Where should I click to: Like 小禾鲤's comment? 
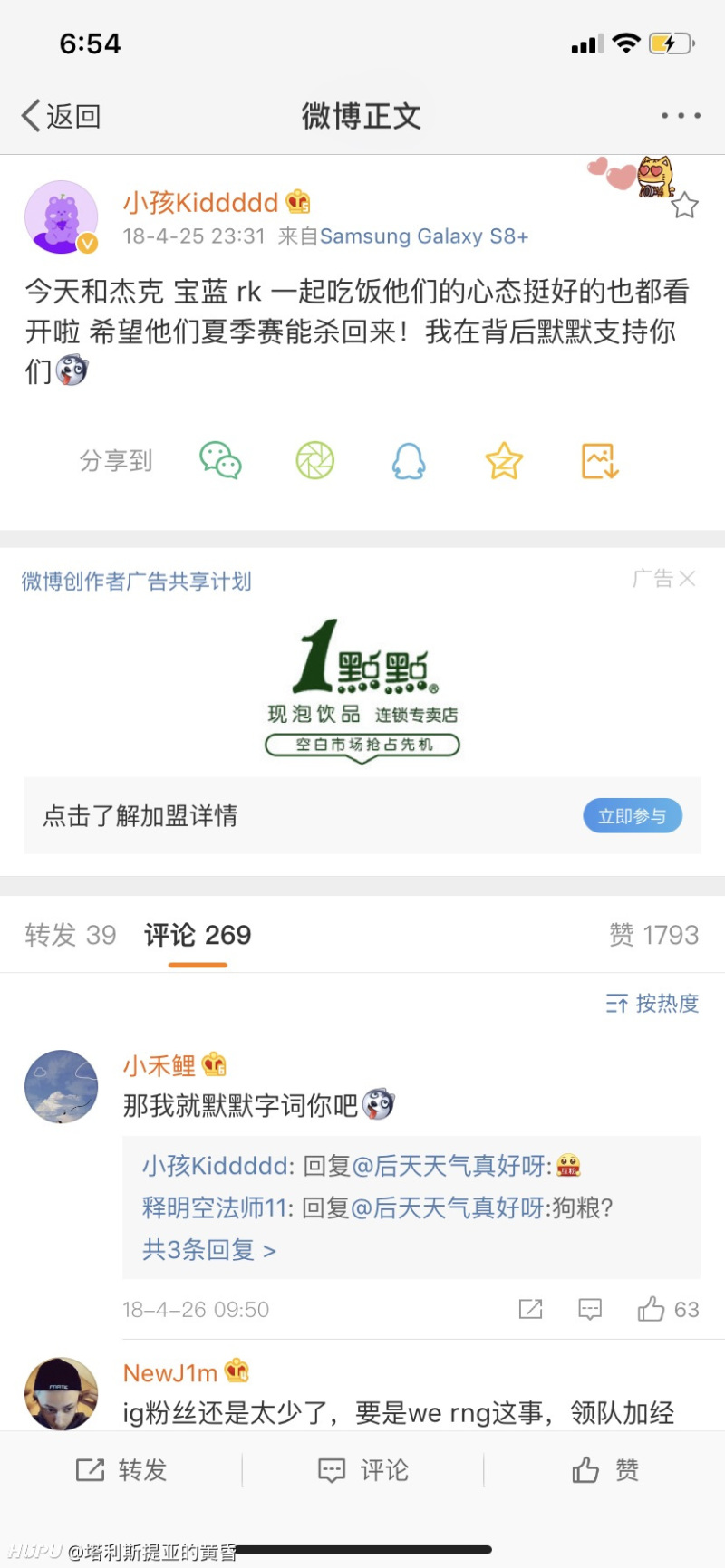click(651, 1309)
